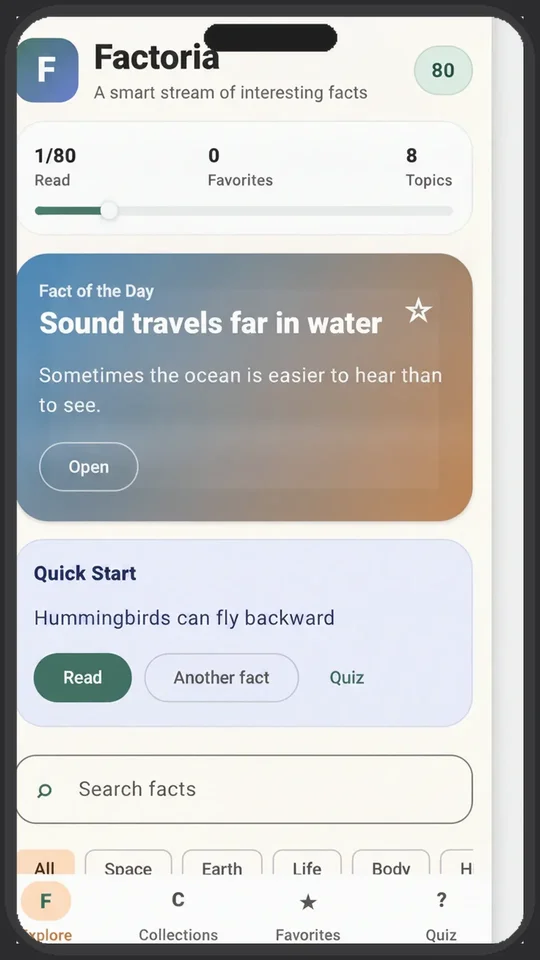Image resolution: width=540 pixels, height=960 pixels.
Task: Switch to the Quiz tab
Action: (x=441, y=913)
